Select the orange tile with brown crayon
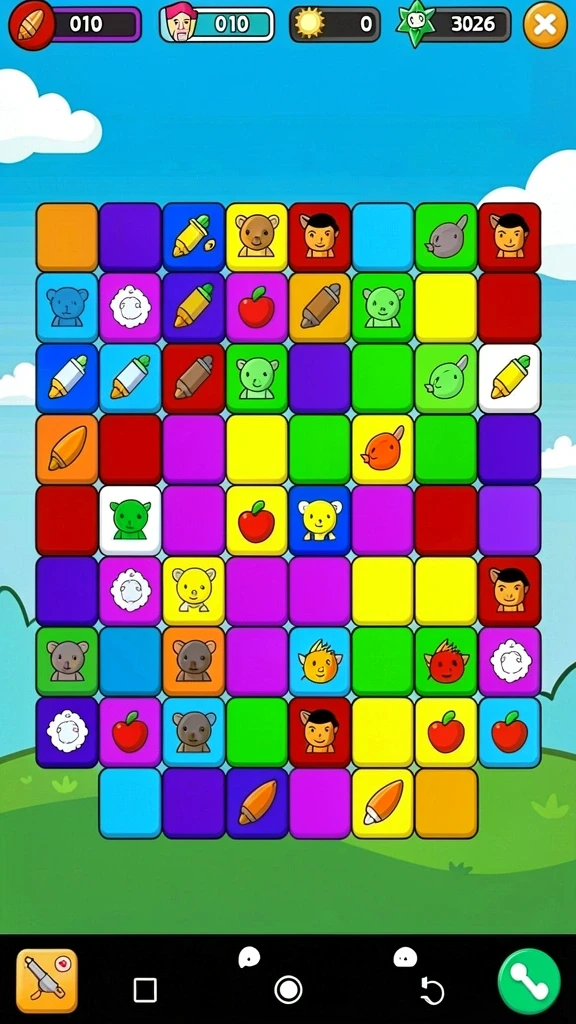 click(x=319, y=308)
